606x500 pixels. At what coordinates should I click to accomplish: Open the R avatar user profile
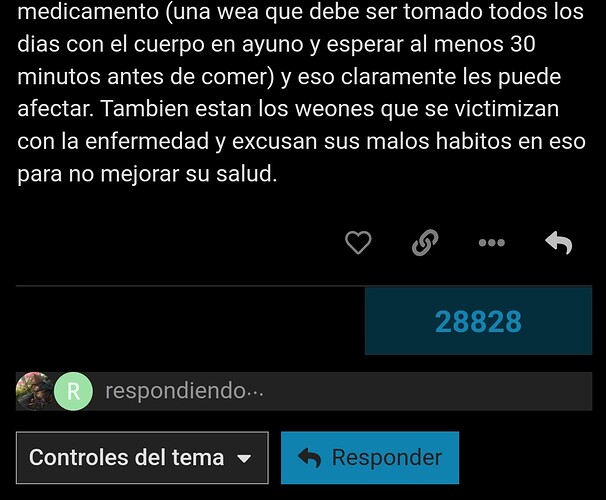tap(73, 391)
